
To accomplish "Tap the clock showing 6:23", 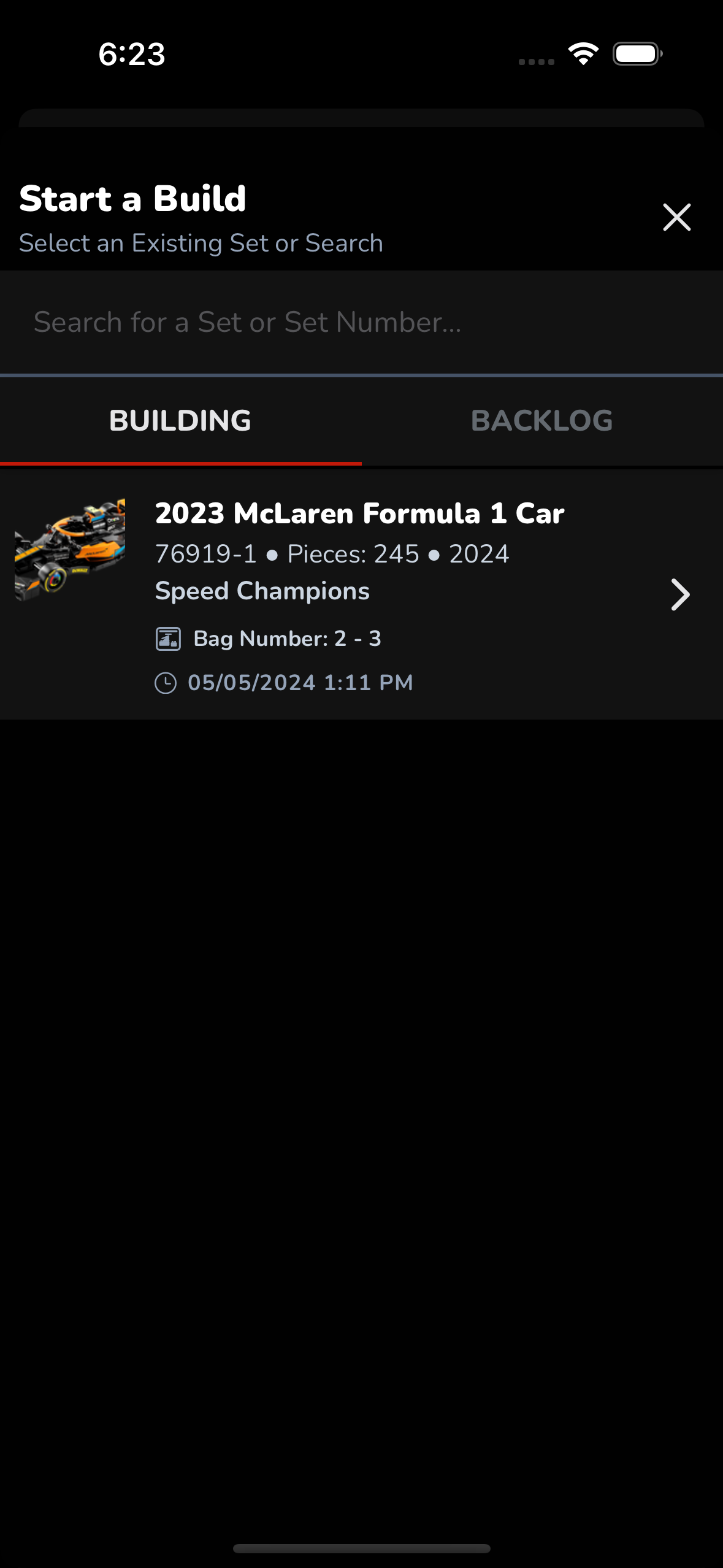I will point(131,55).
